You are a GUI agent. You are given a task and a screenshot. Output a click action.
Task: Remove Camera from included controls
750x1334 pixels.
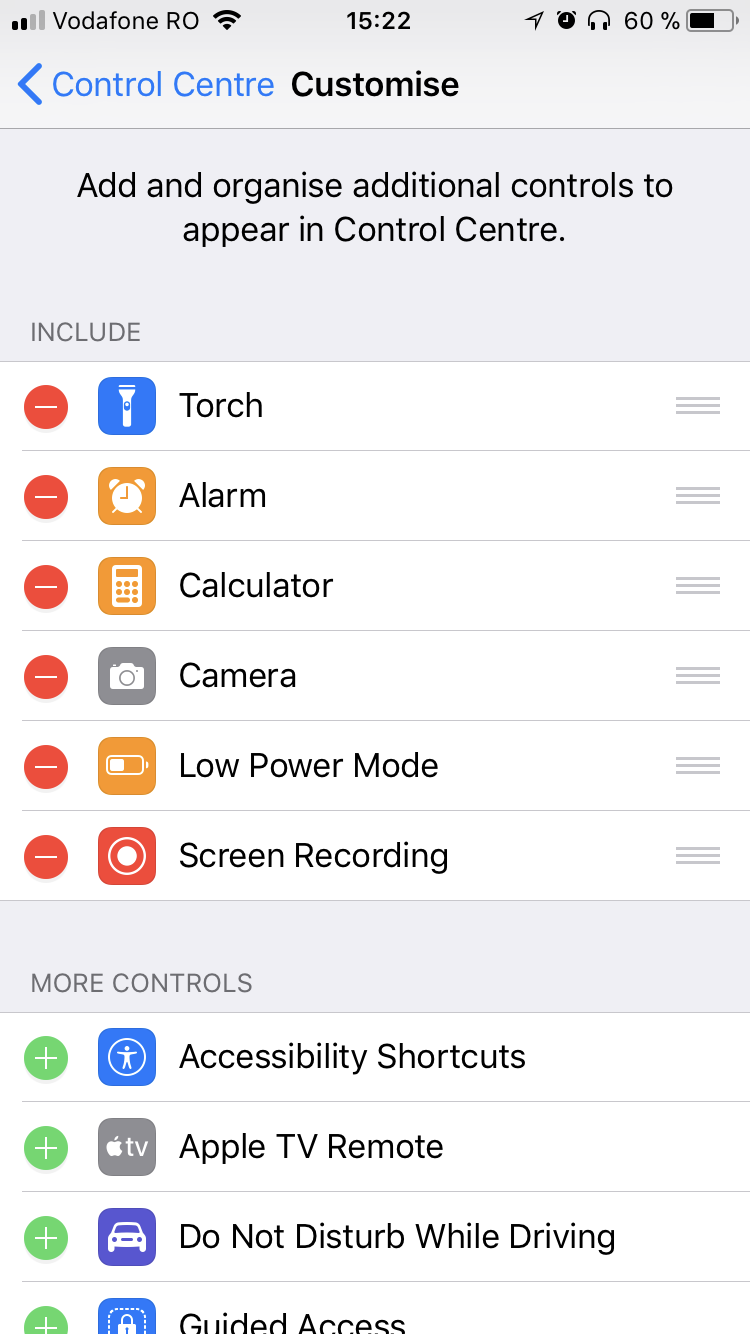tap(46, 676)
